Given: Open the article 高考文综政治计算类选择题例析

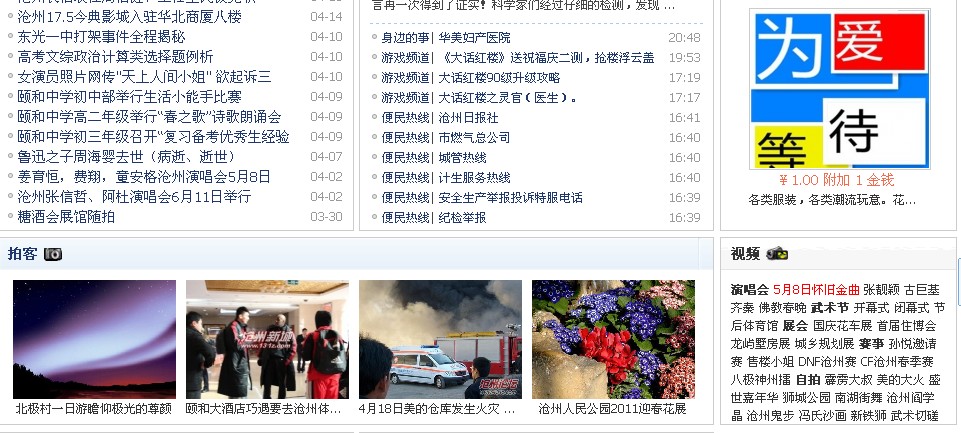Looking at the screenshot, I should 115,56.
